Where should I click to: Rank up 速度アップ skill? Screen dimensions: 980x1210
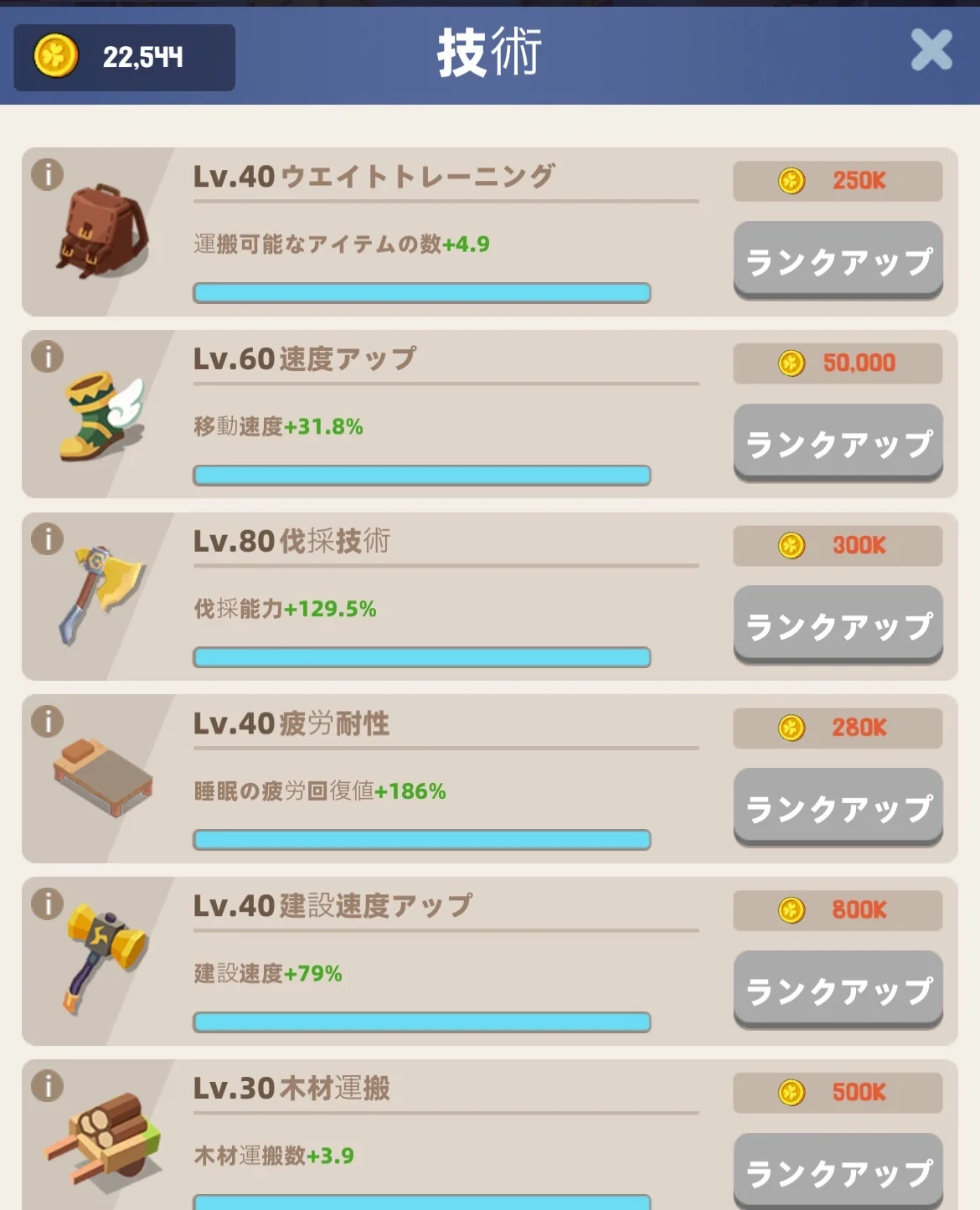tap(838, 443)
